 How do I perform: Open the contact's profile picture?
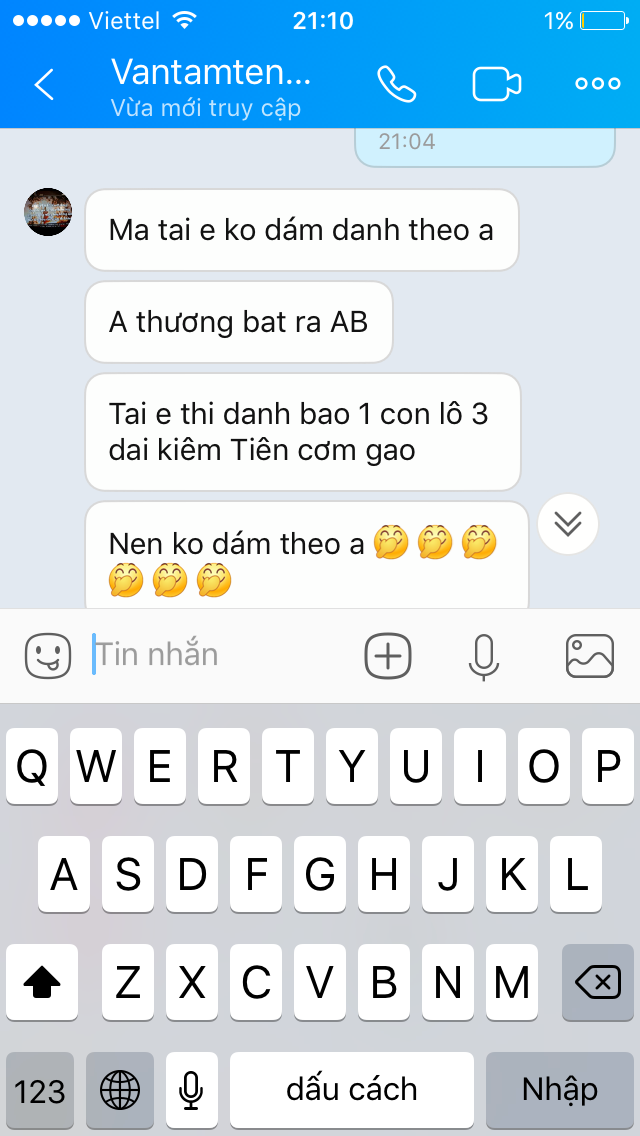[49, 212]
